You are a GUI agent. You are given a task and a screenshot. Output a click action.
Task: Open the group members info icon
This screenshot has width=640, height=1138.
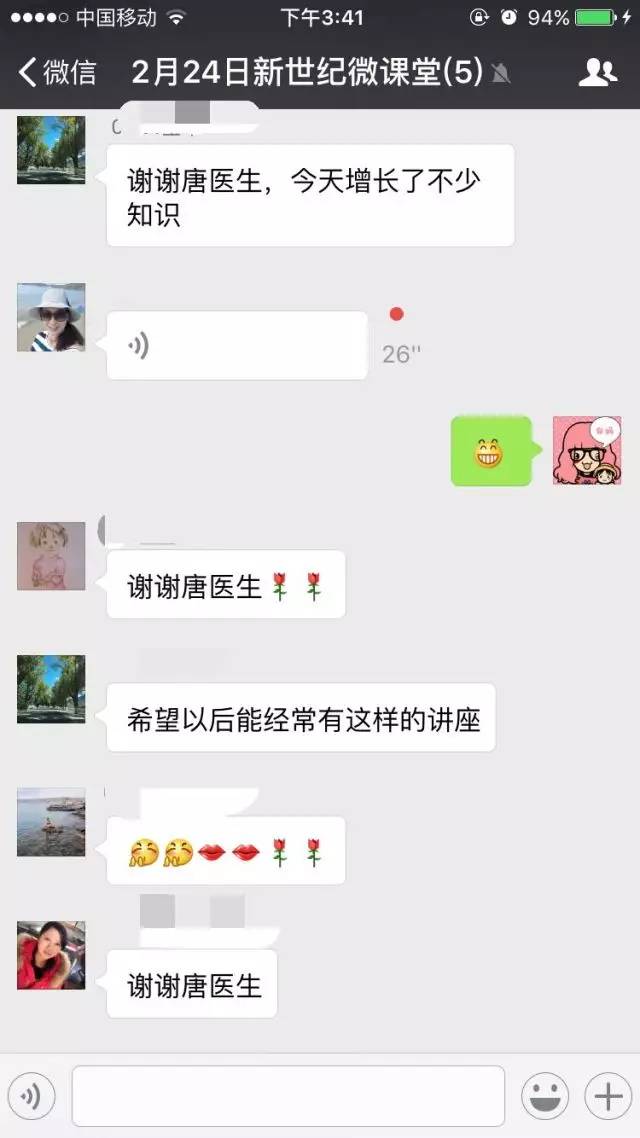597,72
